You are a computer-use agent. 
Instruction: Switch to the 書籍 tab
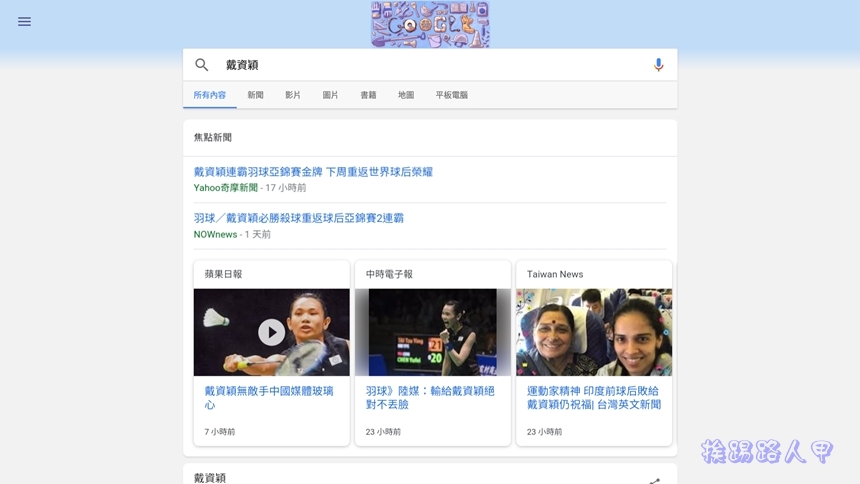click(368, 95)
